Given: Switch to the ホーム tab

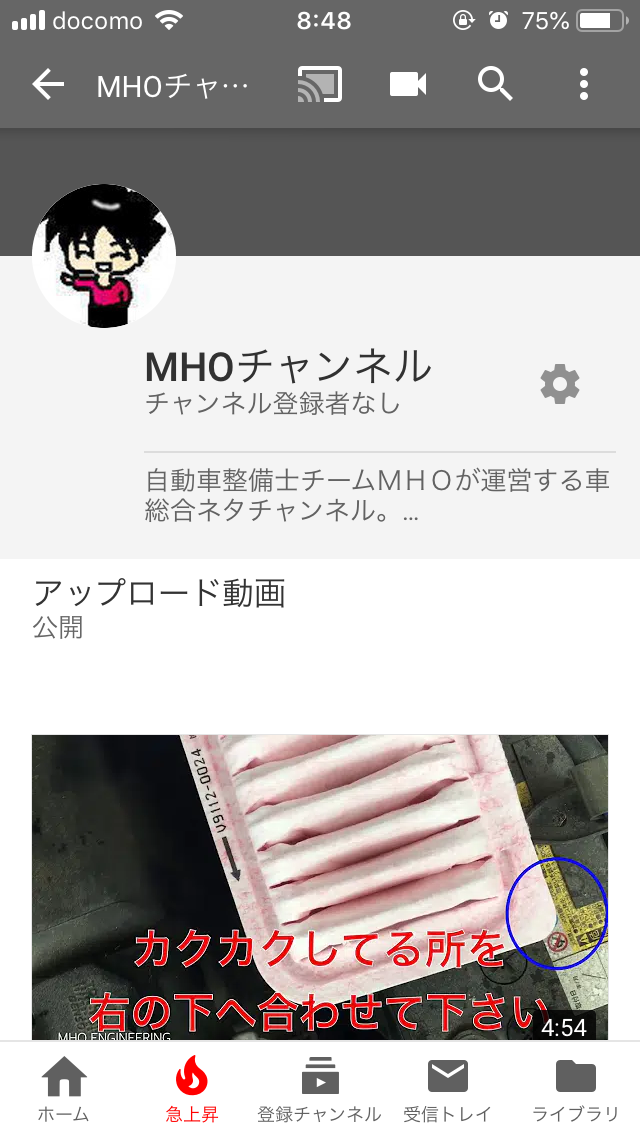Looking at the screenshot, I should [64, 1090].
